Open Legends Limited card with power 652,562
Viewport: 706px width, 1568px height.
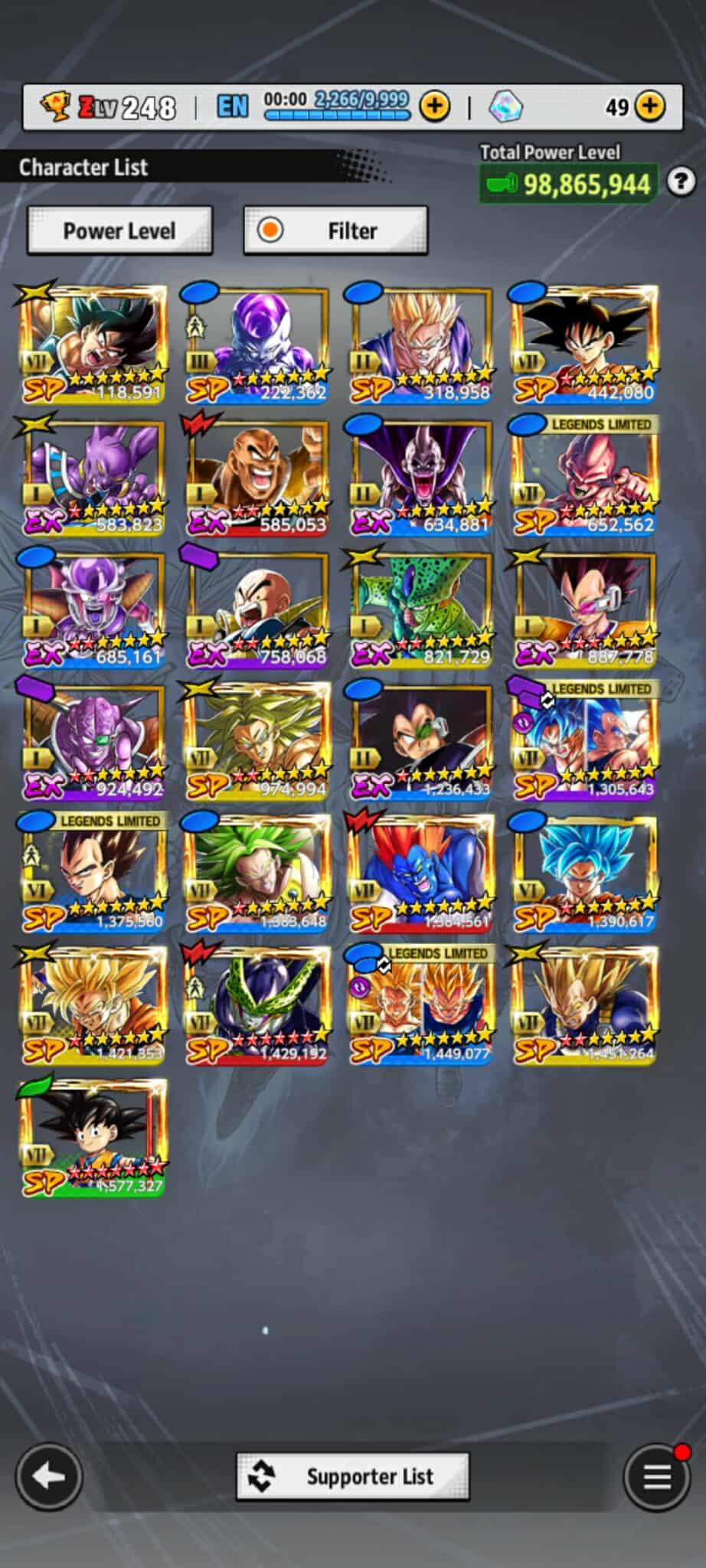pos(585,476)
